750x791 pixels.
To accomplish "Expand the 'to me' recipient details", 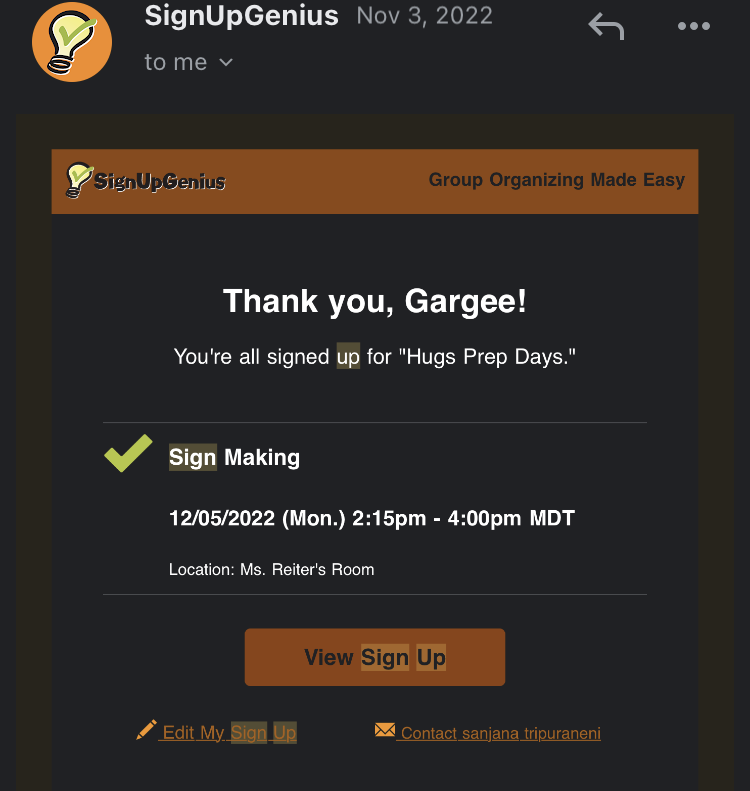I will click(x=188, y=62).
